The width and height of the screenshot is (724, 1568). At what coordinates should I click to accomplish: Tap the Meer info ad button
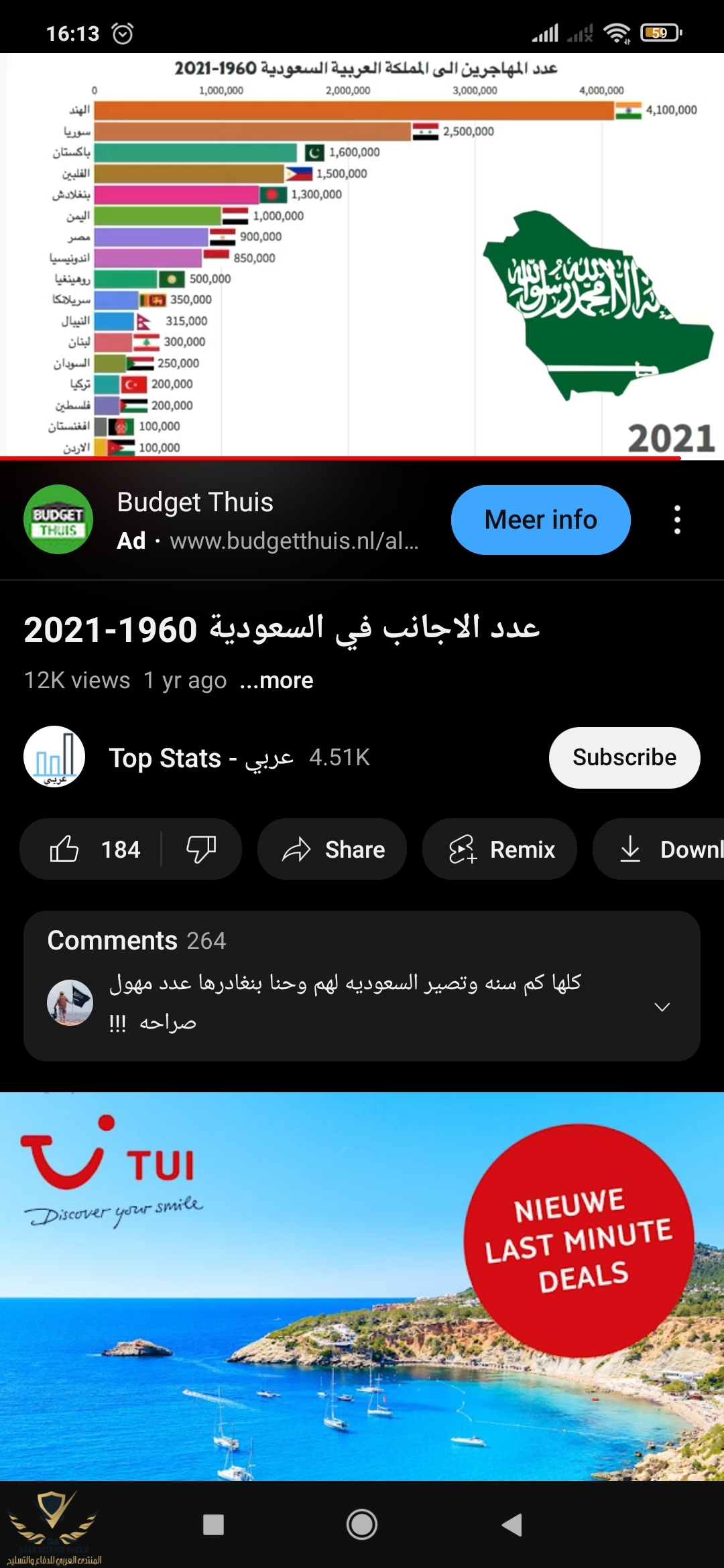pos(540,520)
